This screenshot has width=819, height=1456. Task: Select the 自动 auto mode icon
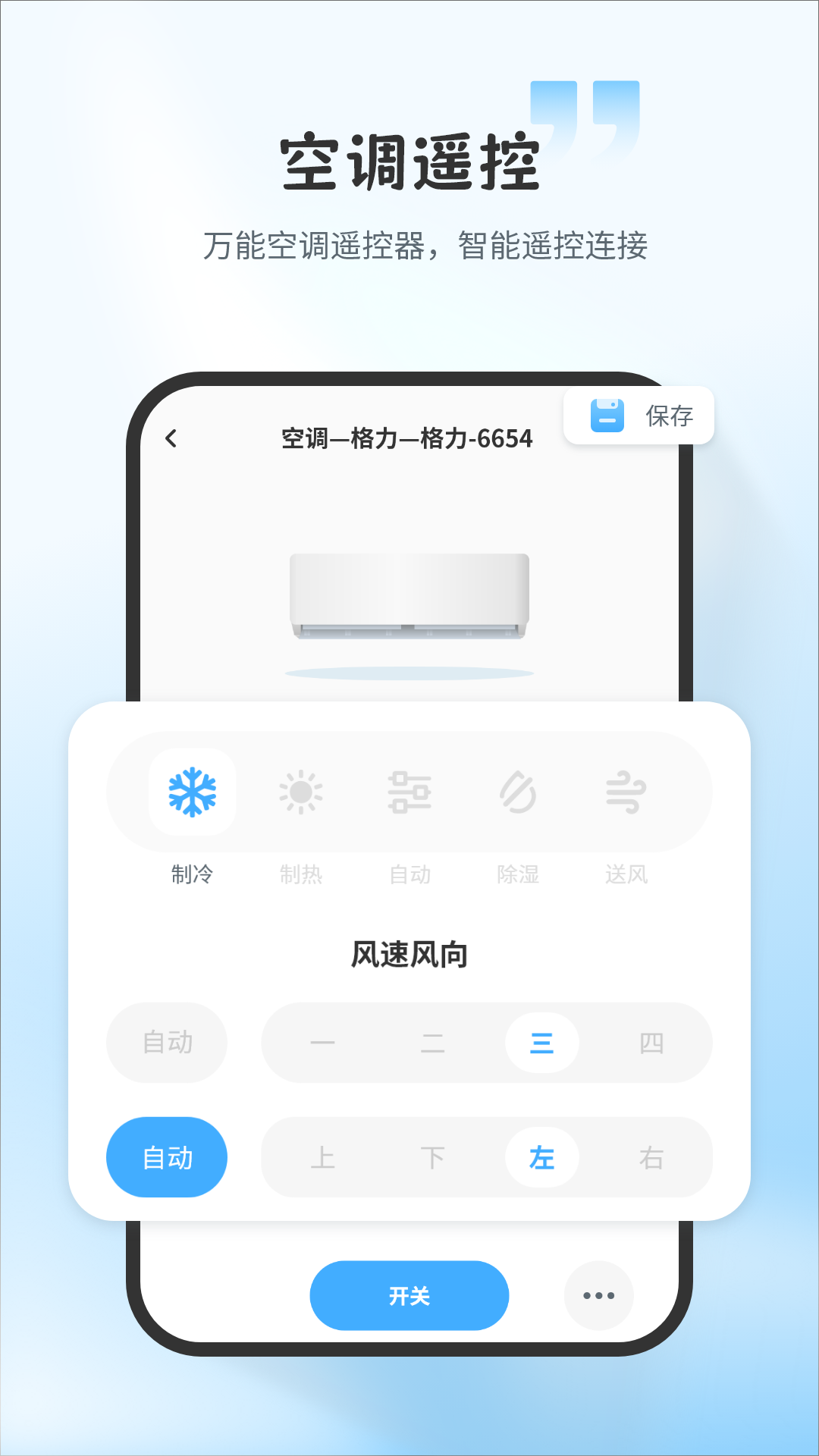tap(410, 792)
